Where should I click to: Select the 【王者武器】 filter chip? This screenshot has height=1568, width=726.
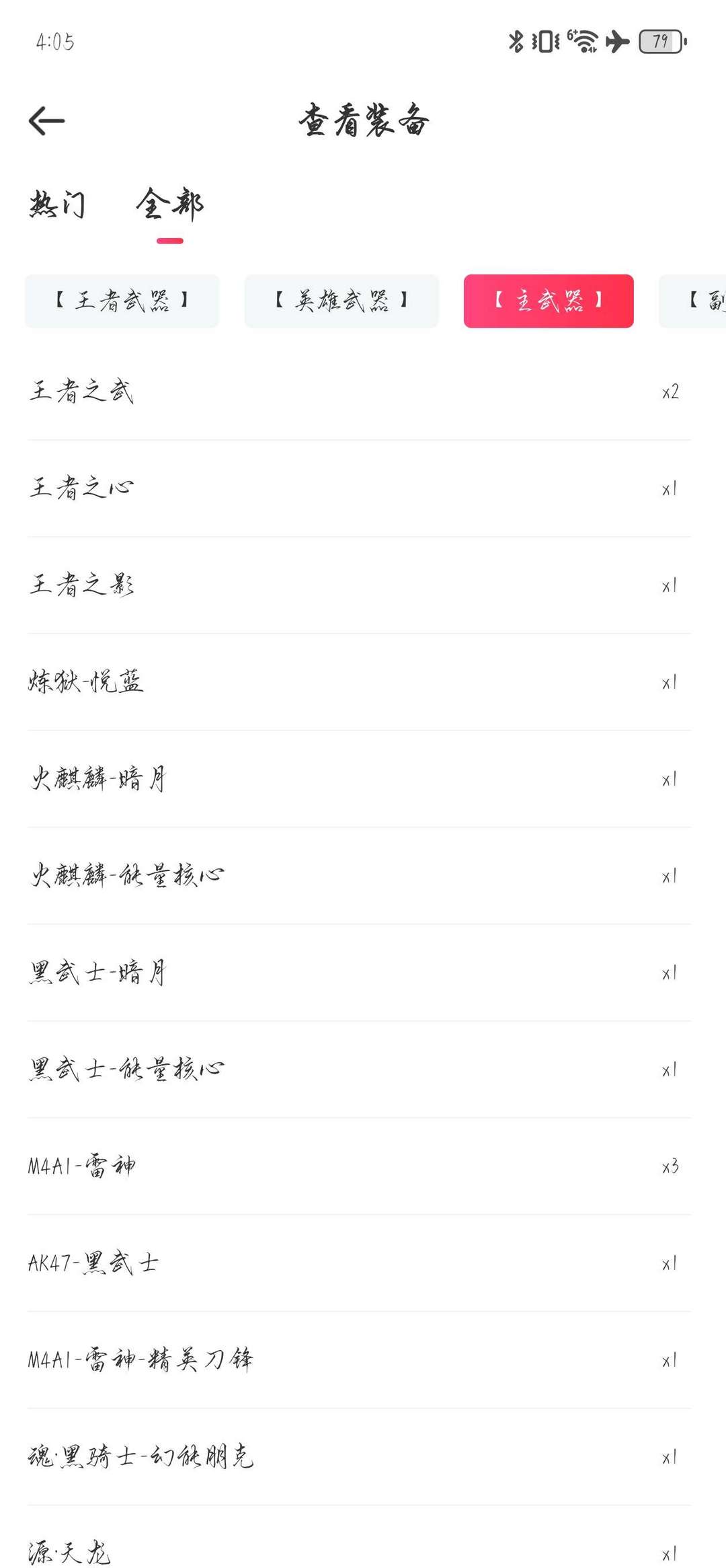[x=122, y=301]
